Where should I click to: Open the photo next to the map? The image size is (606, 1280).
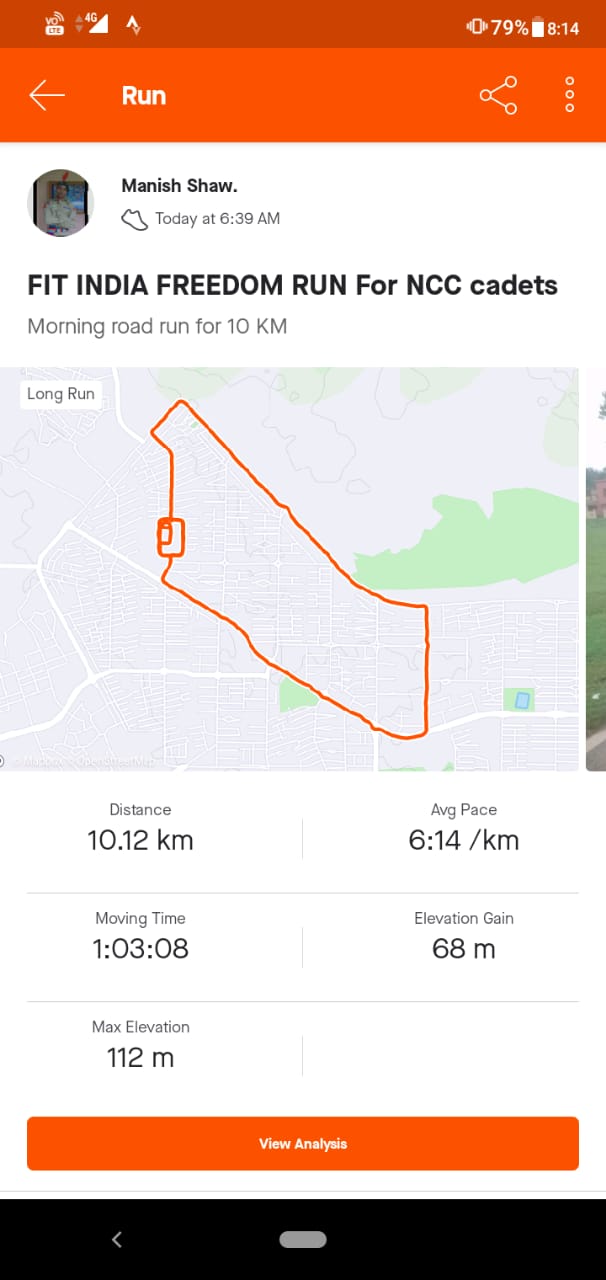(x=596, y=569)
